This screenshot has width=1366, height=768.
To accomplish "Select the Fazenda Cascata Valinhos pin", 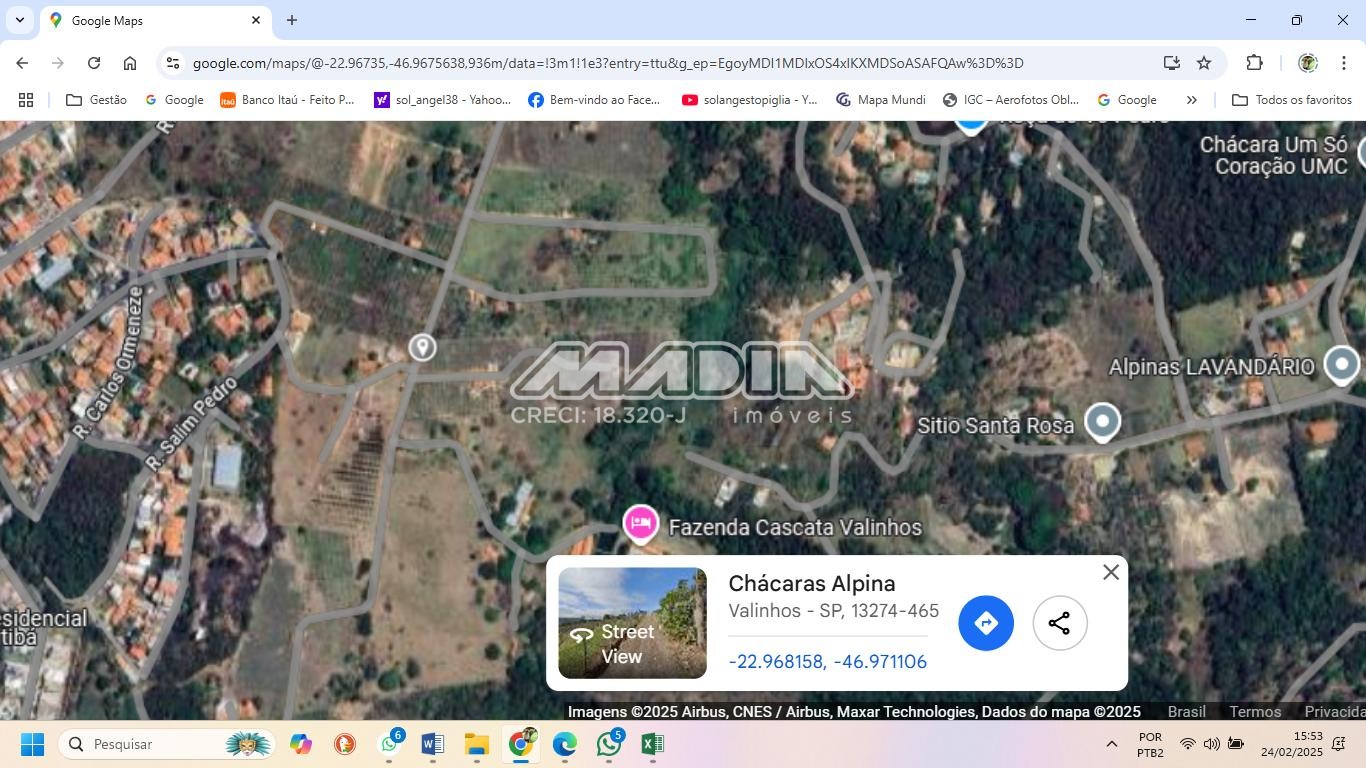I will pyautogui.click(x=641, y=522).
